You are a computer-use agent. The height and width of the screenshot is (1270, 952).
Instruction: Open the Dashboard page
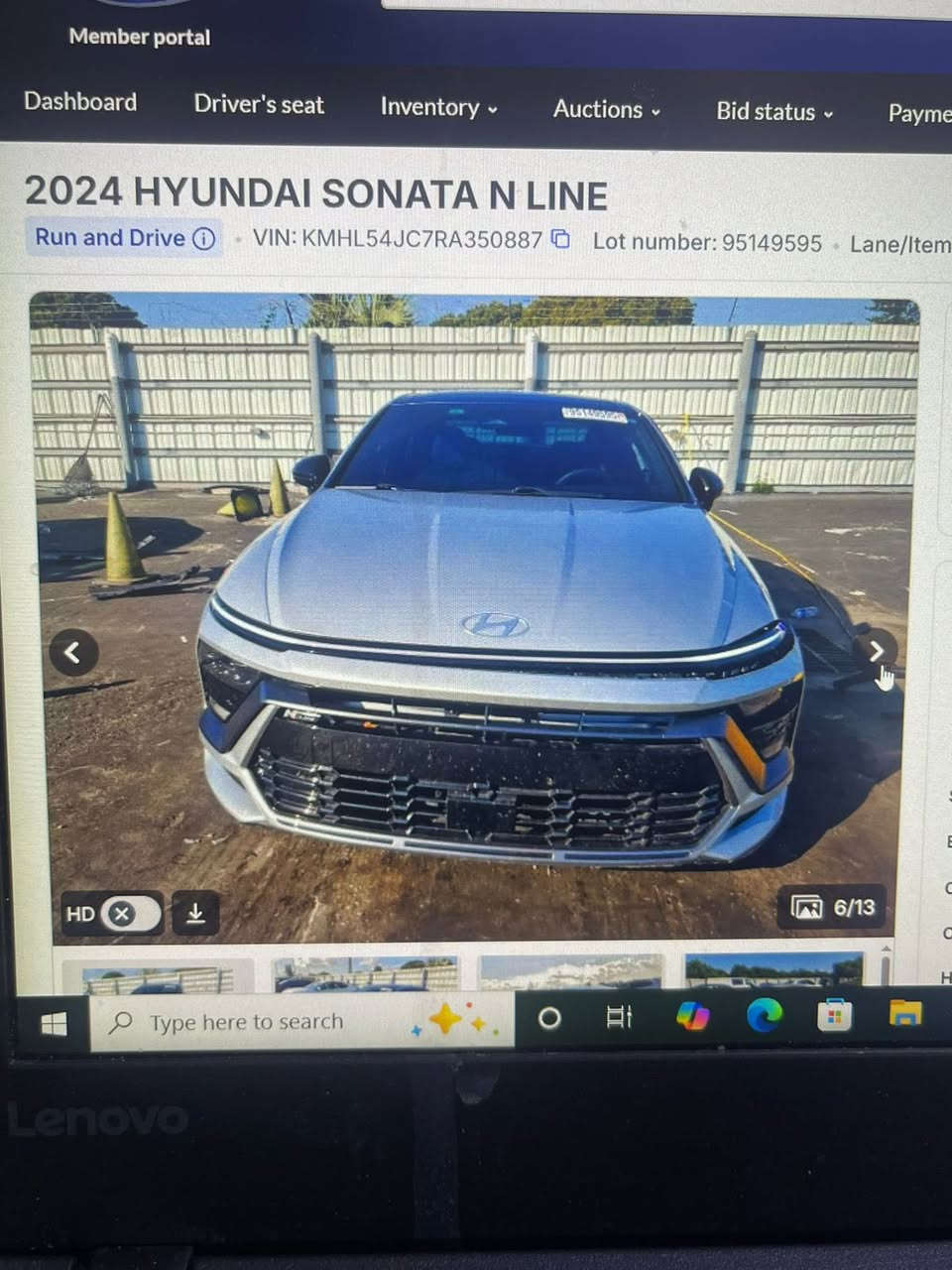point(80,102)
